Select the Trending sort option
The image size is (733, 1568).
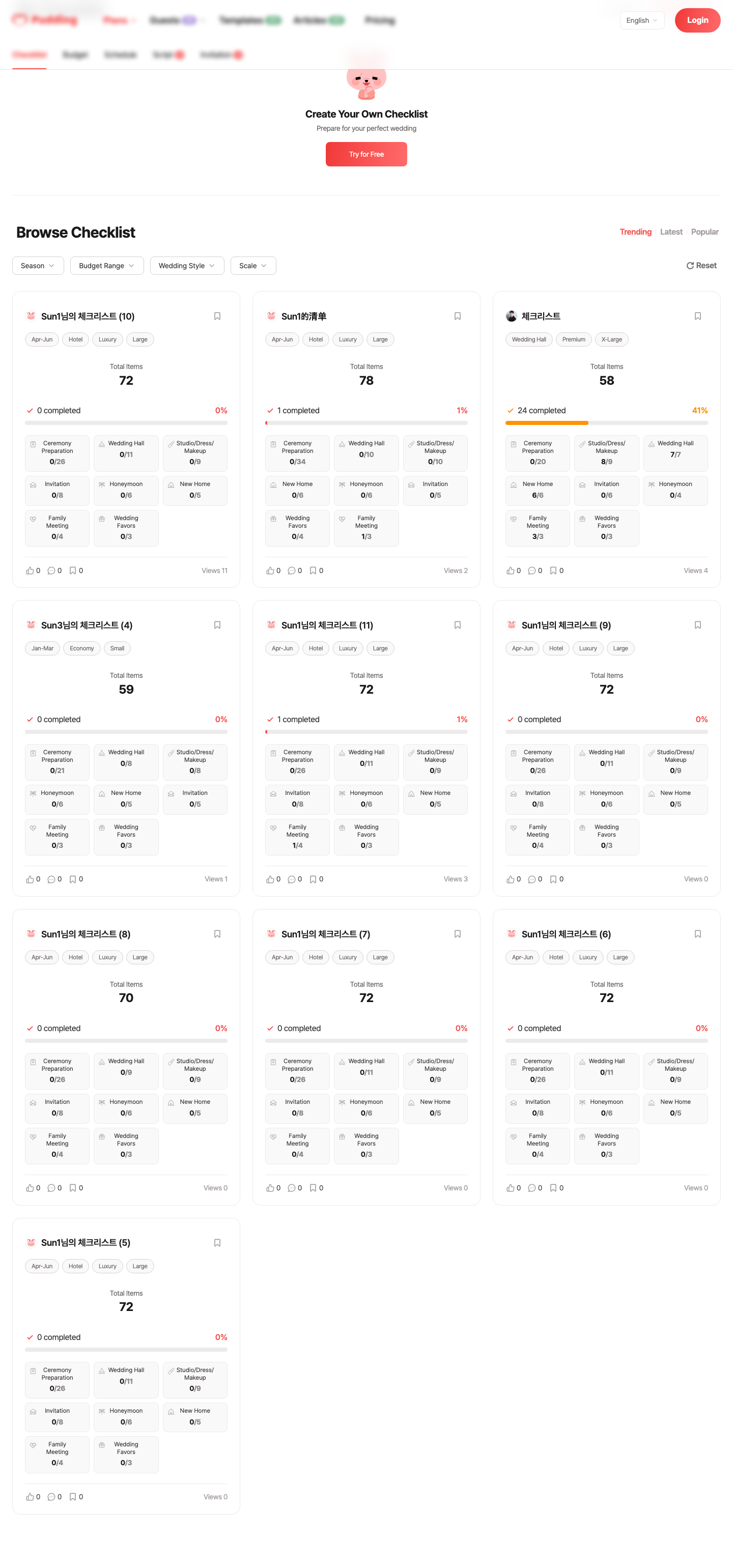pyautogui.click(x=635, y=232)
